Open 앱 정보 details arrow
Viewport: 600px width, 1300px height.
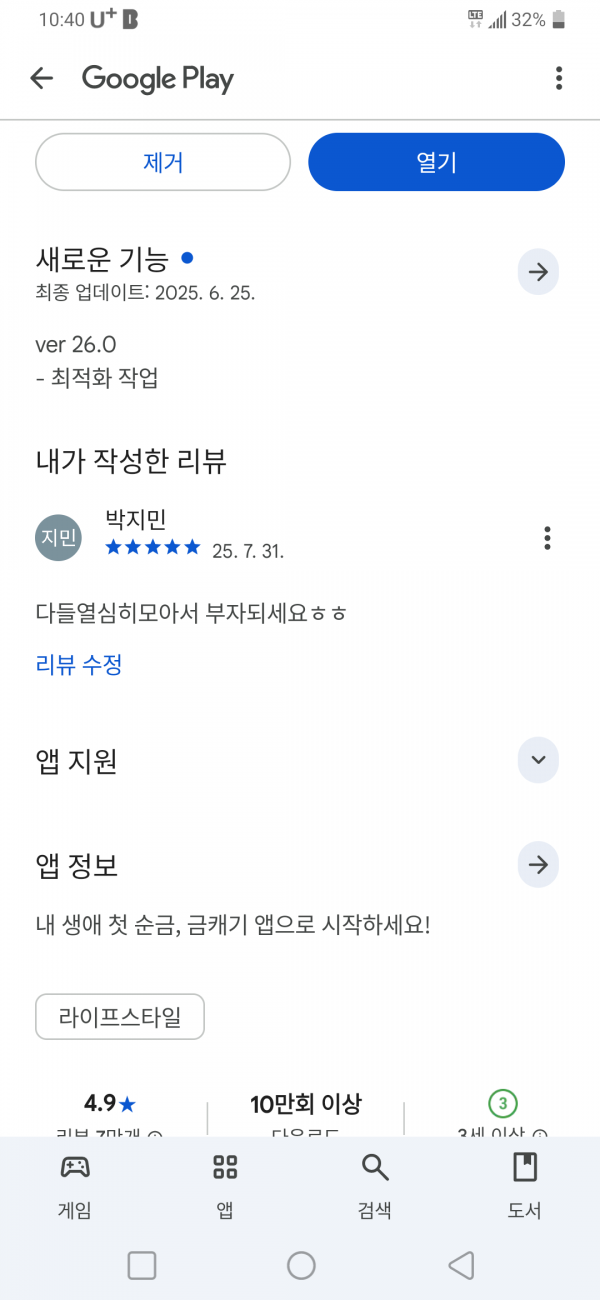[538, 865]
